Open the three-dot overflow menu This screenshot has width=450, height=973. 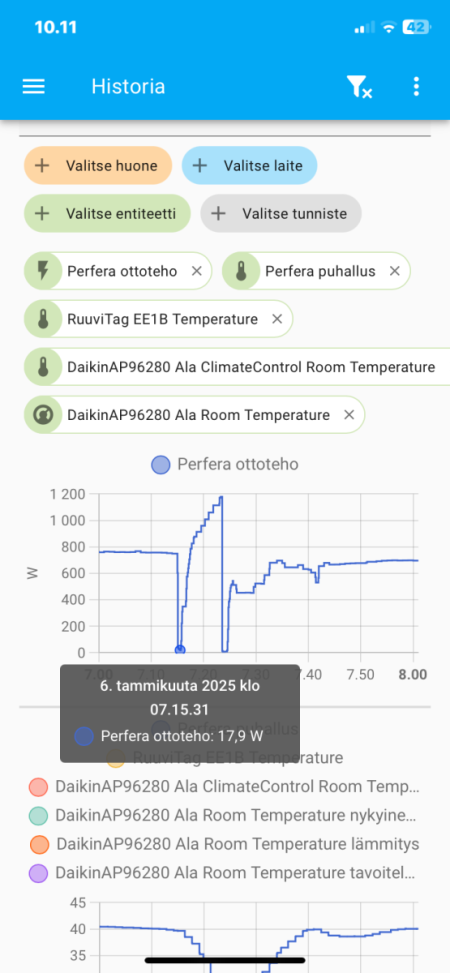tap(416, 86)
